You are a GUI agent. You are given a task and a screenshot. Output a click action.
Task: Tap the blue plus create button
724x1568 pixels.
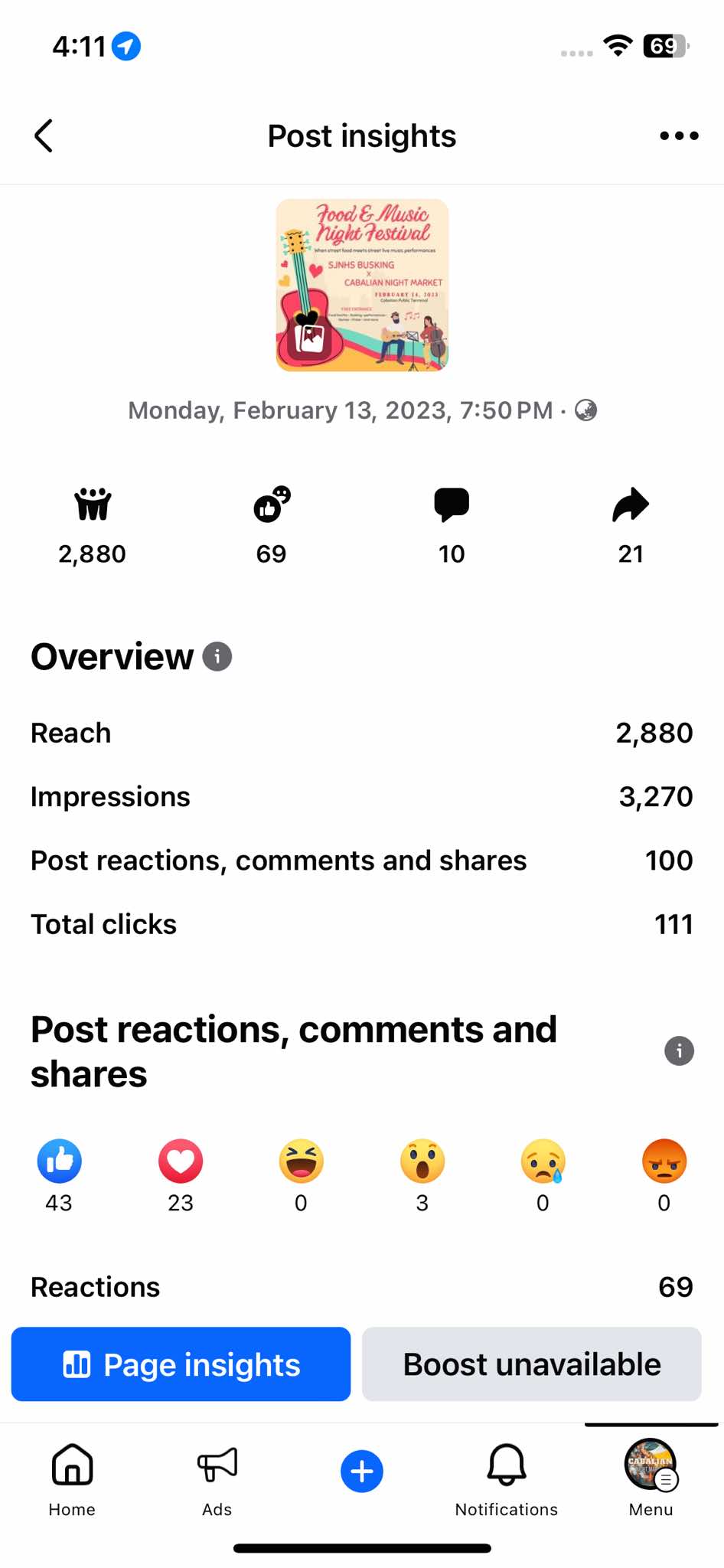pyautogui.click(x=361, y=1470)
